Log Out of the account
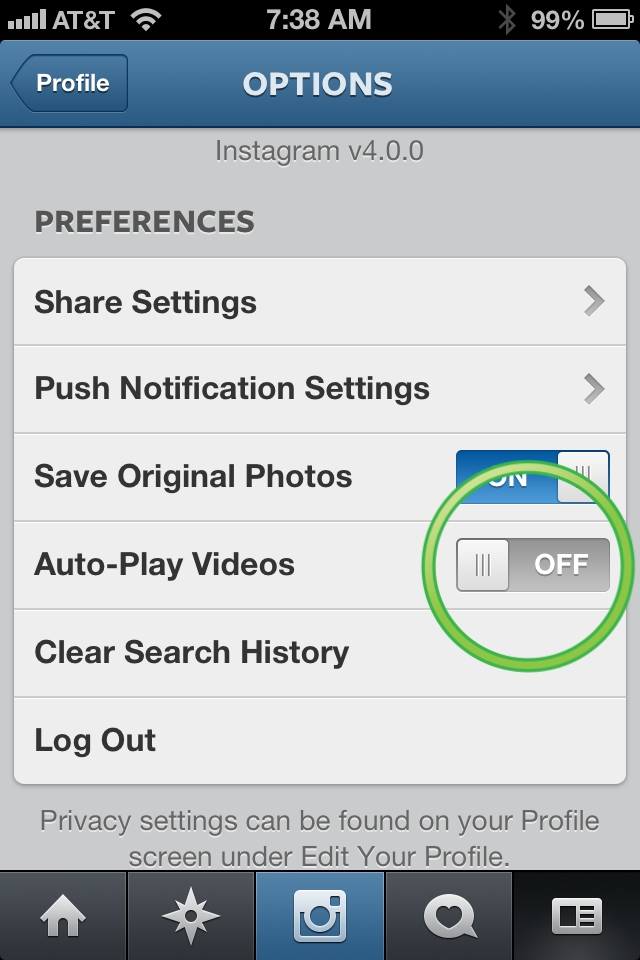 click(320, 741)
